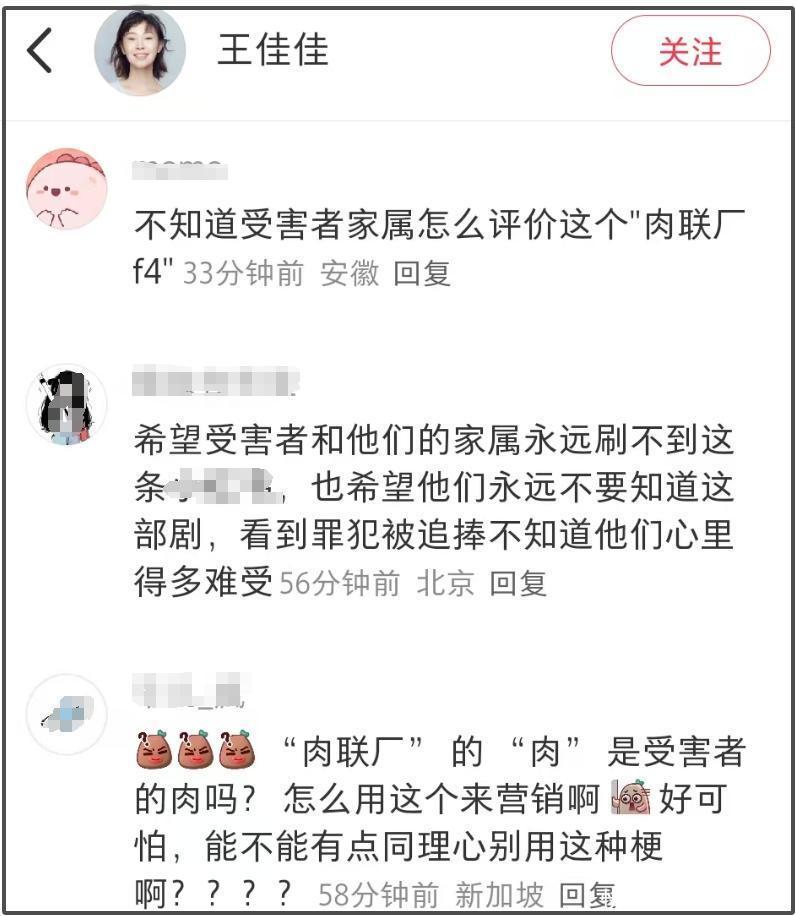Screen dimensions: 796x916
Task: View the profile of the 北京 commenter's avatar
Action: click(x=66, y=405)
